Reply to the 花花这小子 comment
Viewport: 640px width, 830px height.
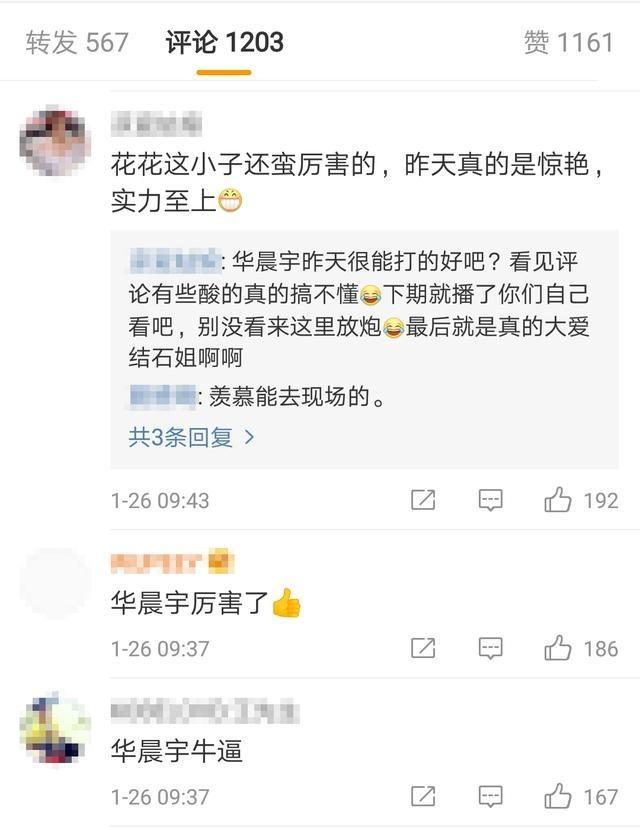coord(490,500)
